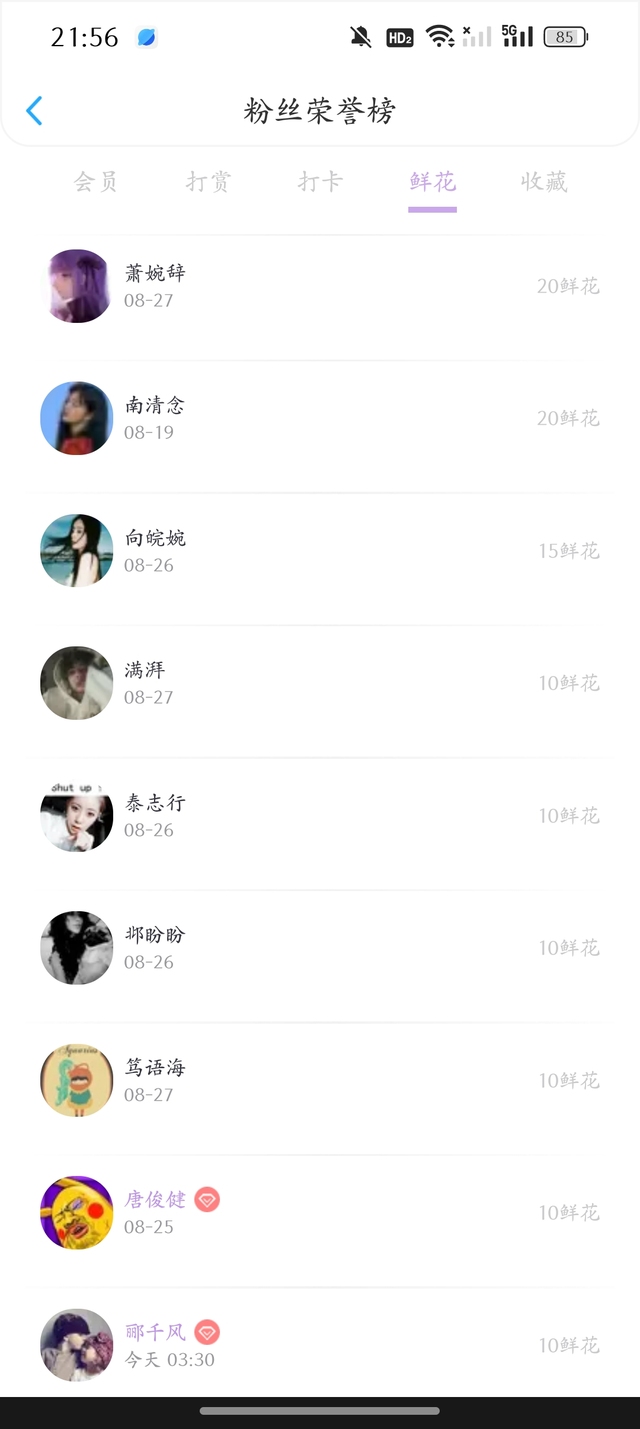
Task: Switch to the 打赏 tab
Action: [208, 182]
